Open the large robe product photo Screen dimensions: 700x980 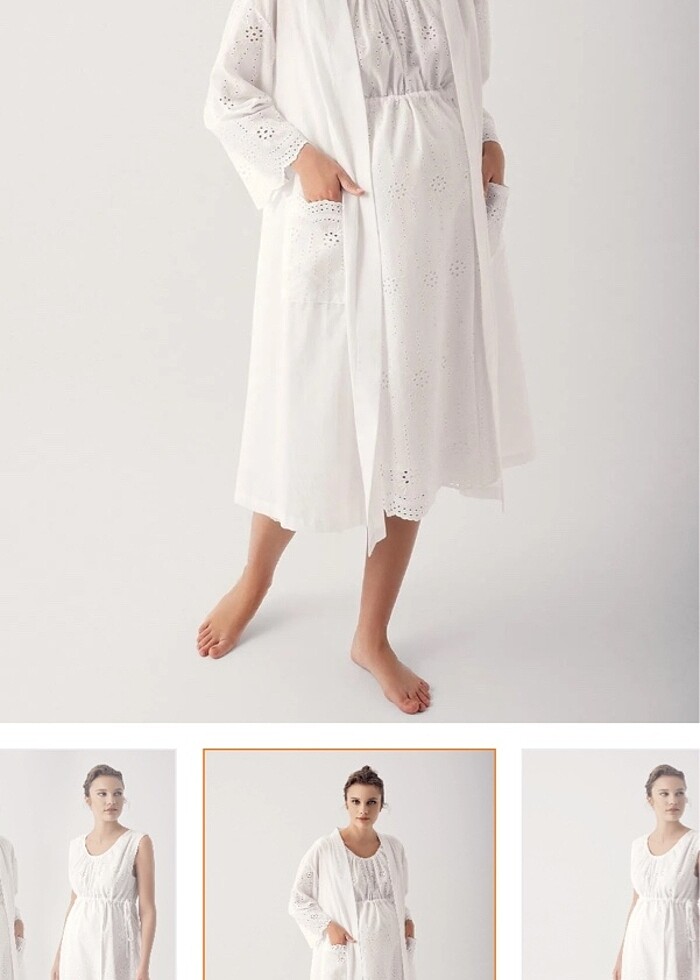click(350, 360)
